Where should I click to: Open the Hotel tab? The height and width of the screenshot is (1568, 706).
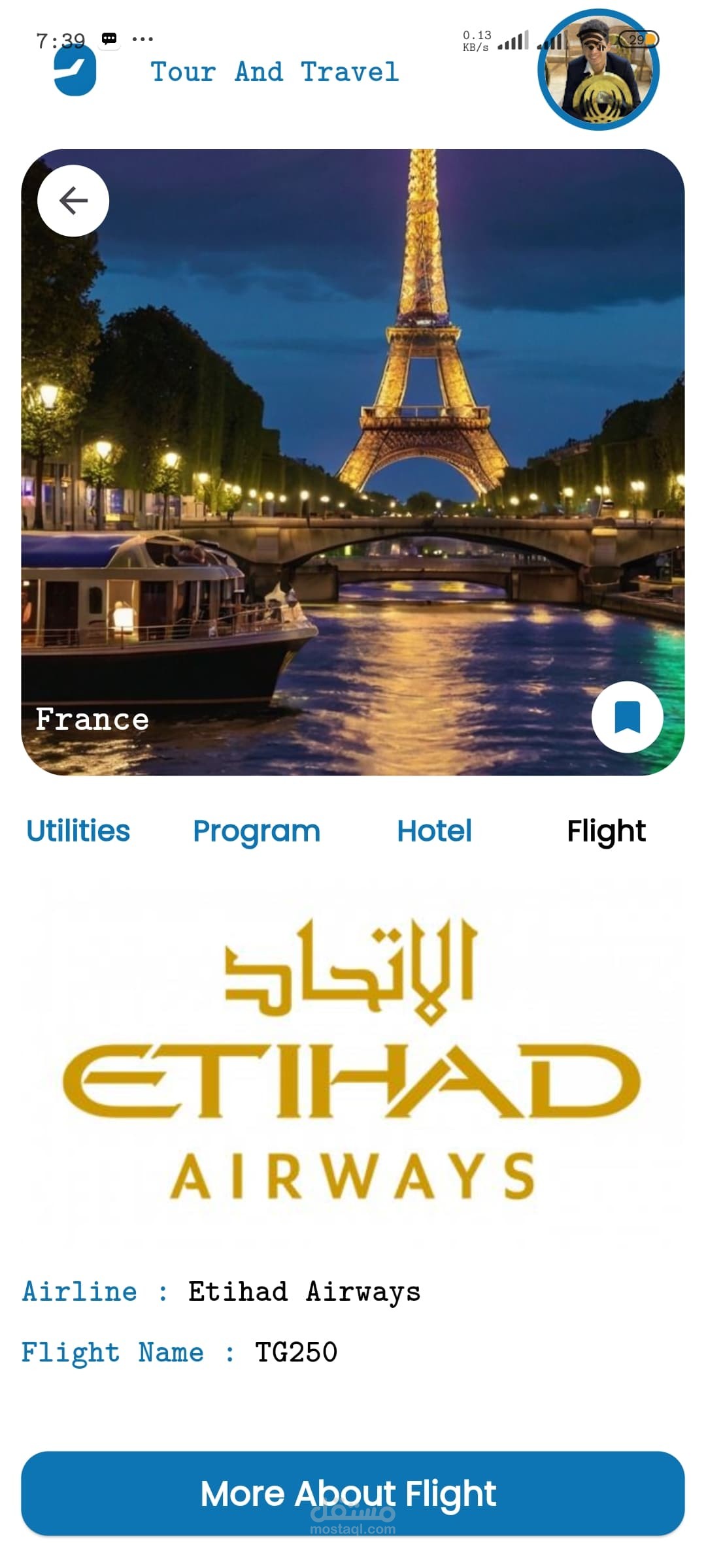click(x=434, y=831)
